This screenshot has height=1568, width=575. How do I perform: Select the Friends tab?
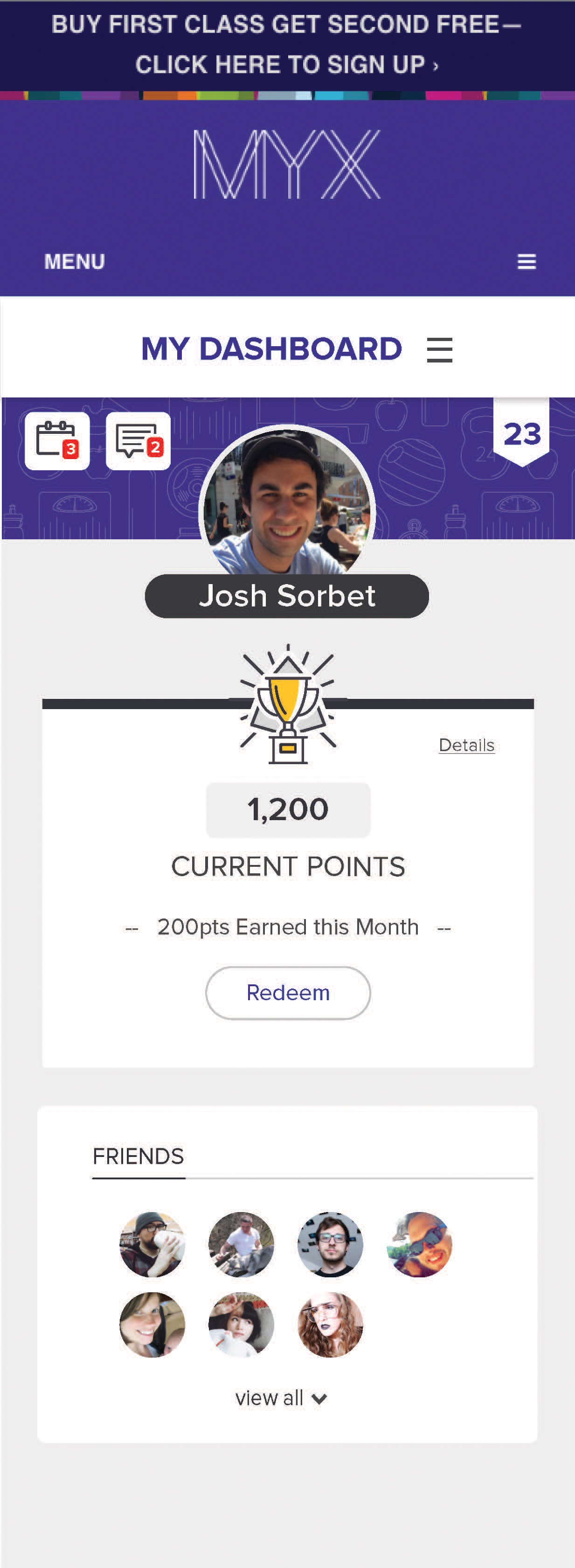tap(138, 1157)
